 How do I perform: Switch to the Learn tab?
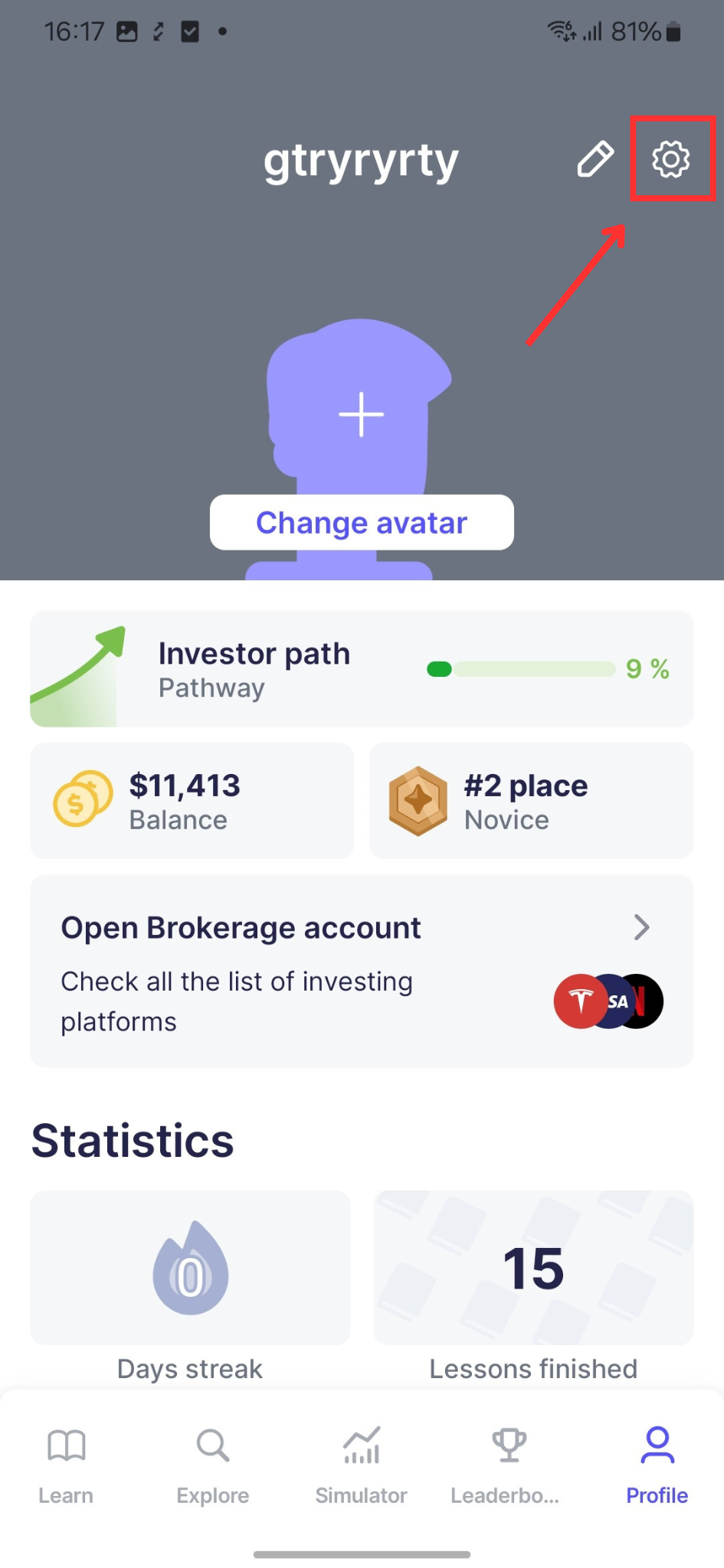[66, 1466]
